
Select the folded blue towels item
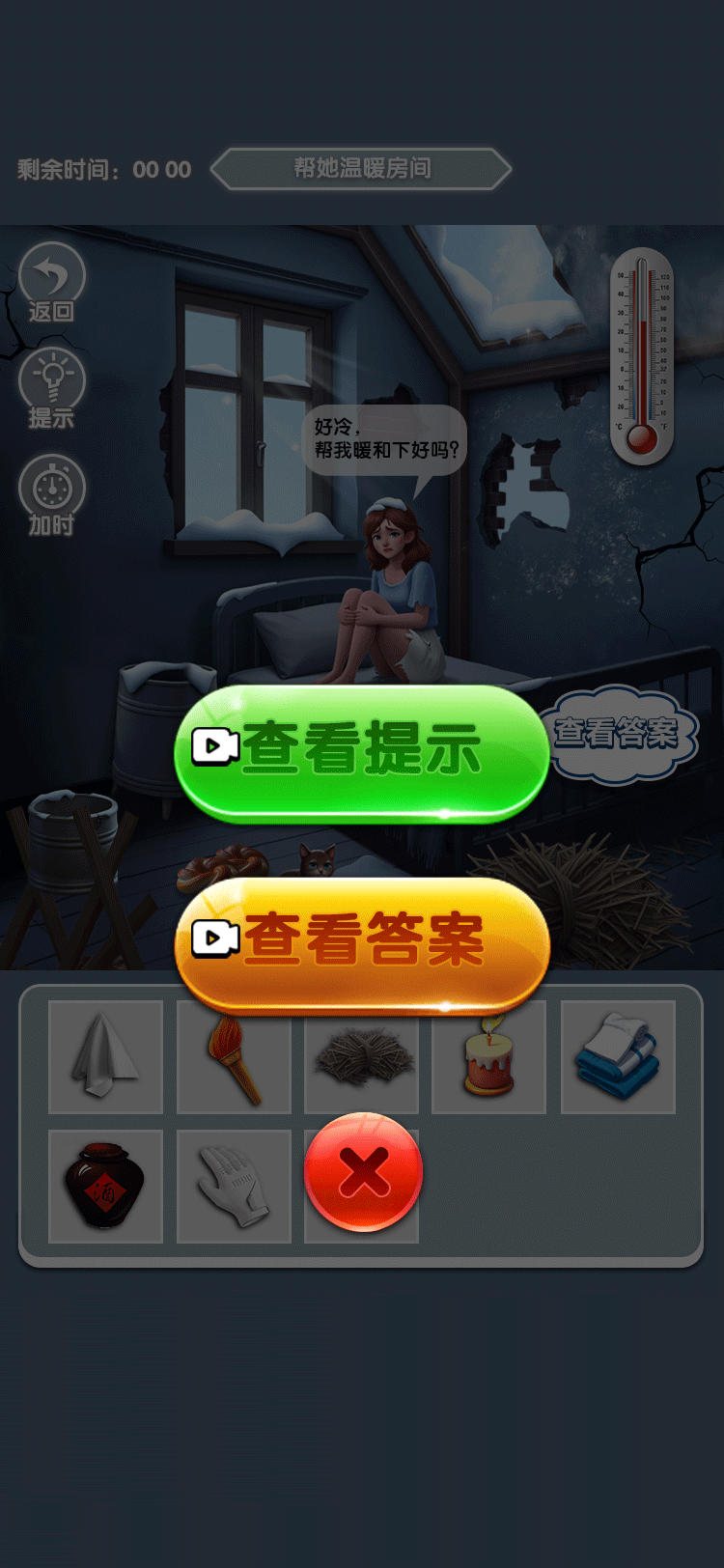[618, 1056]
